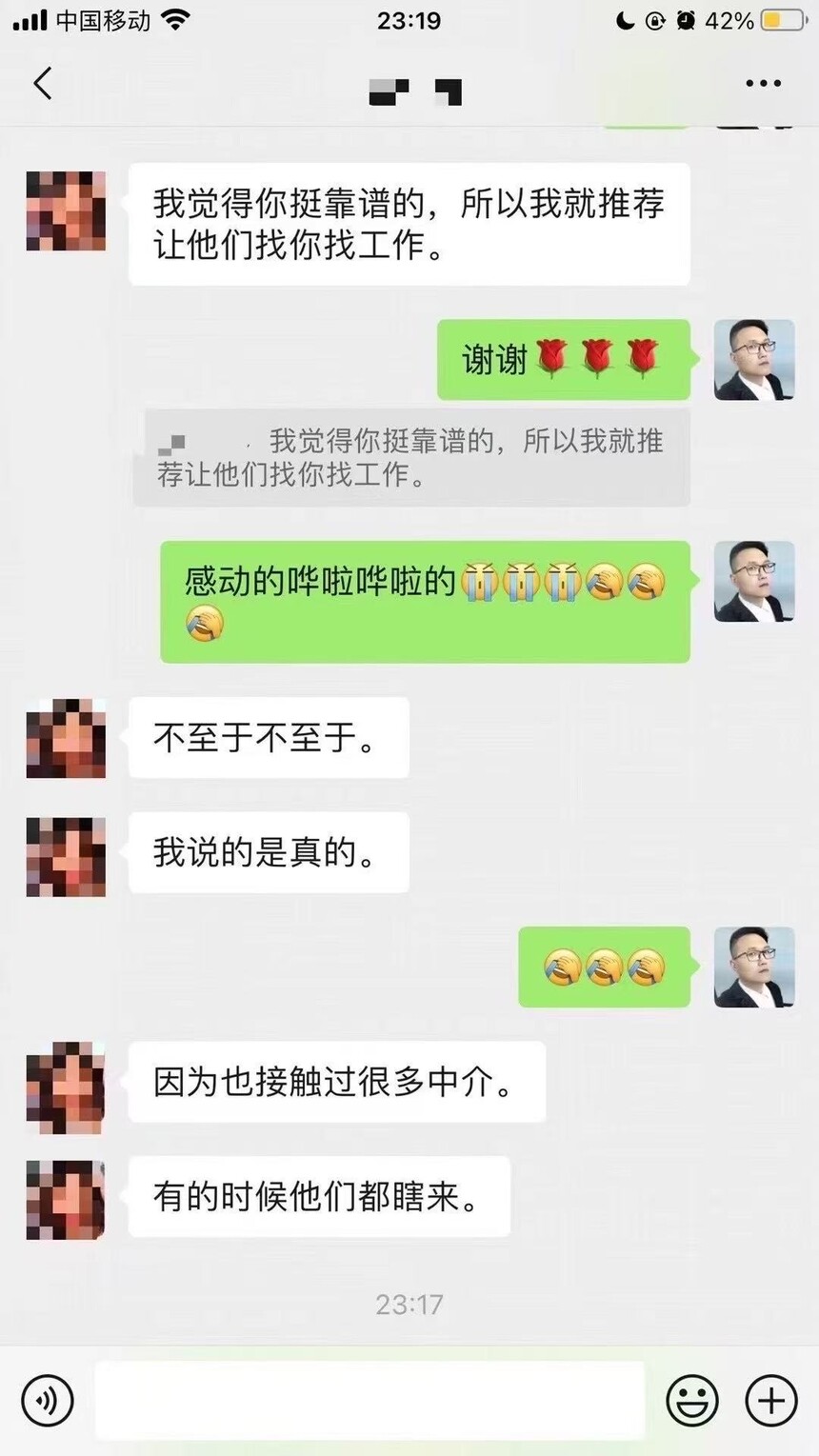Open the quoted message under 谢谢
This screenshot has width=819, height=1456.
click(410, 458)
